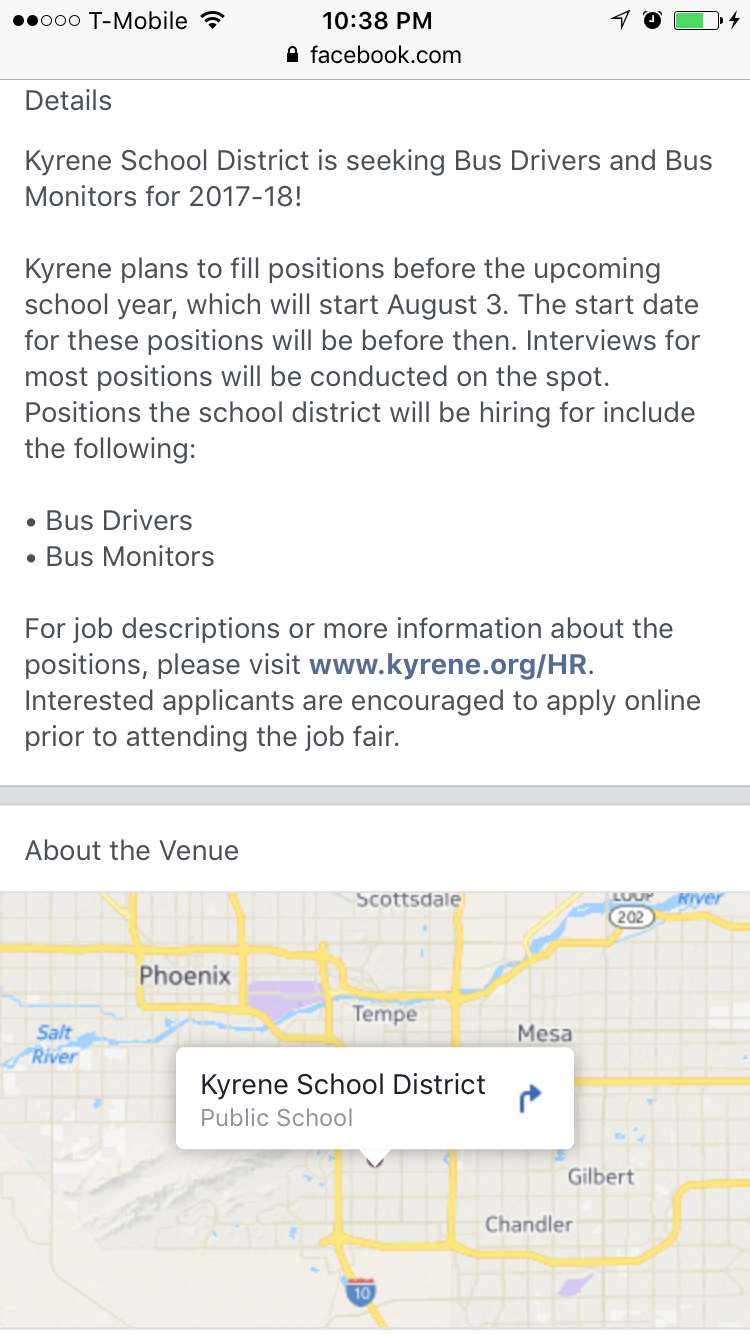Viewport: 750px width, 1334px height.
Task: Open the Kyrene School District venue card
Action: [375, 1099]
